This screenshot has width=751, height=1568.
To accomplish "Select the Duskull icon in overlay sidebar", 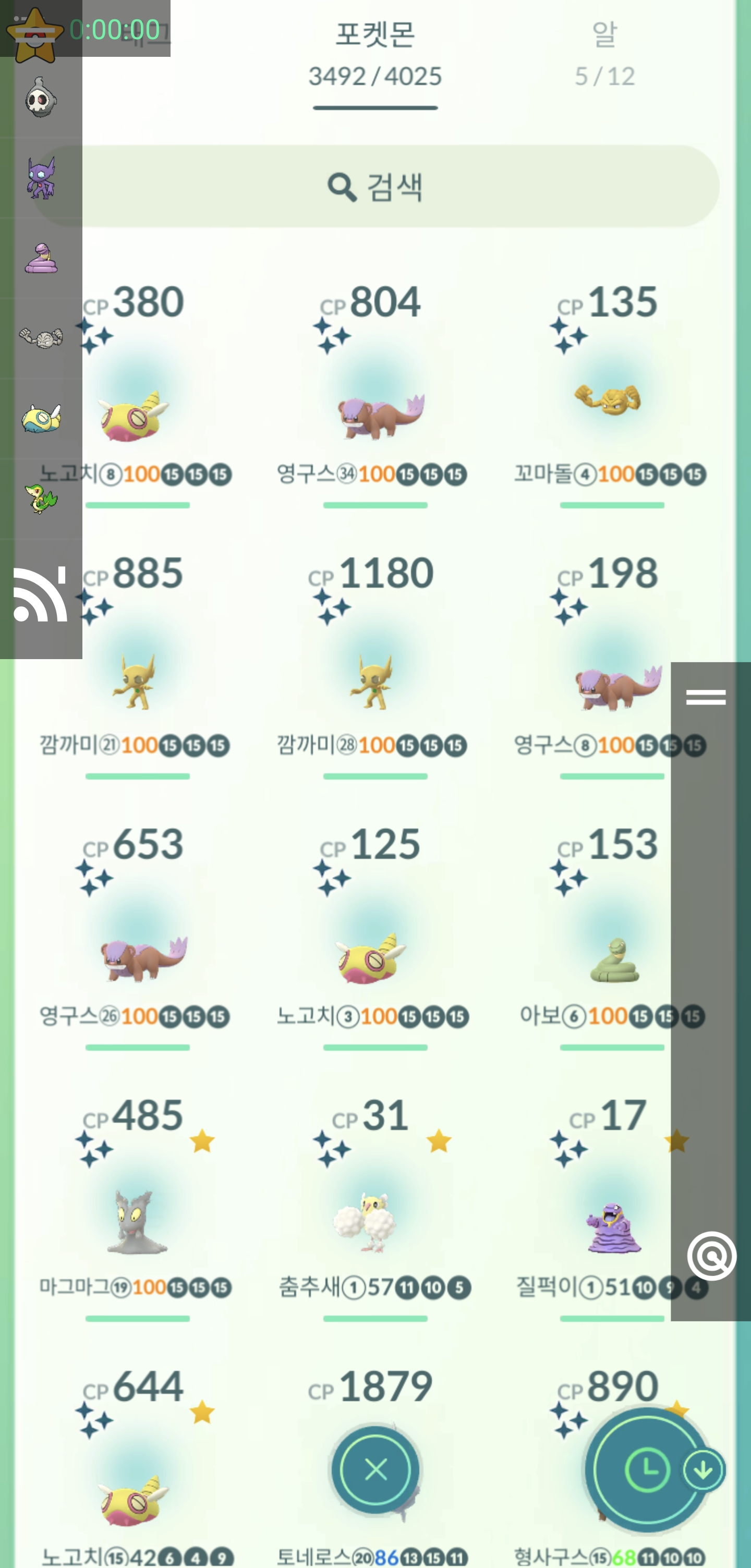I will click(41, 98).
